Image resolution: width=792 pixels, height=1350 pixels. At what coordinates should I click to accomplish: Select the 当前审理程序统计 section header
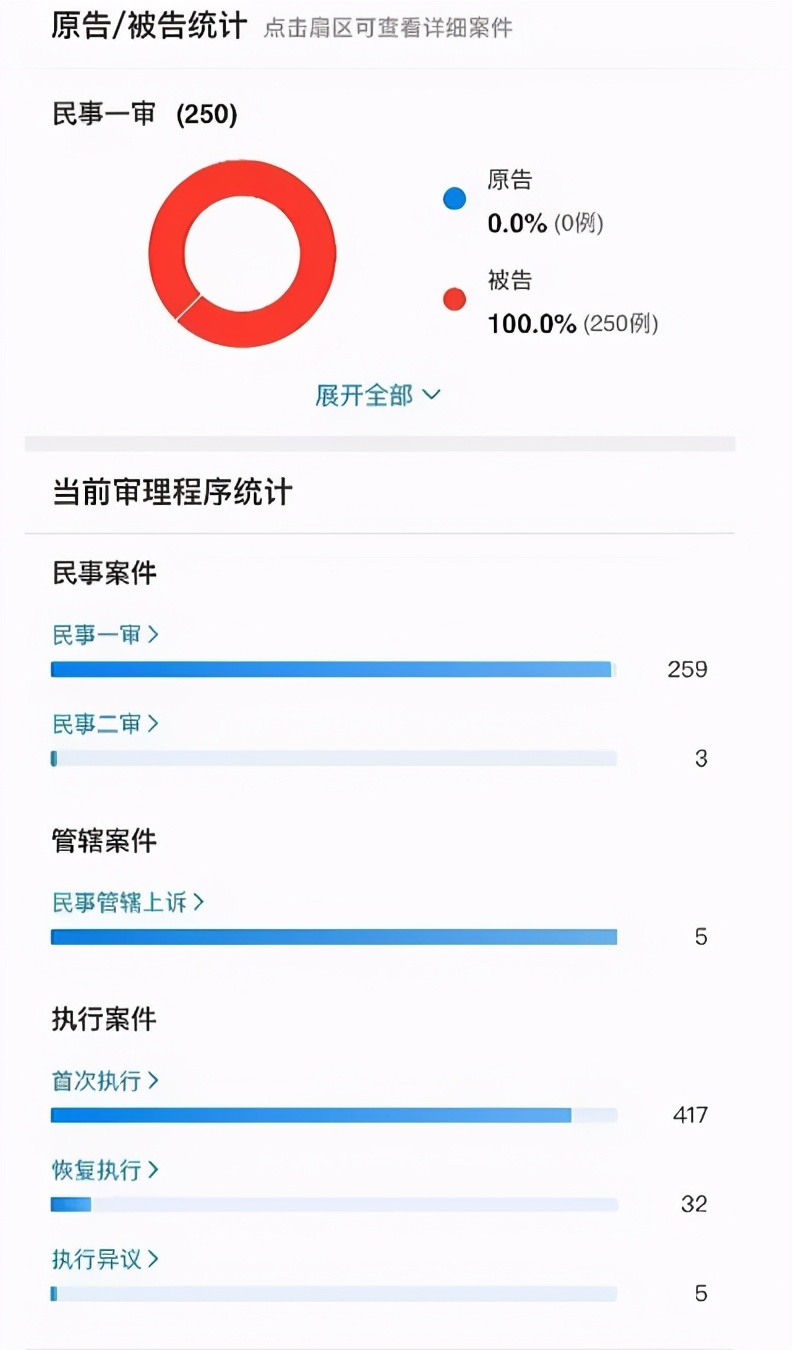click(172, 492)
